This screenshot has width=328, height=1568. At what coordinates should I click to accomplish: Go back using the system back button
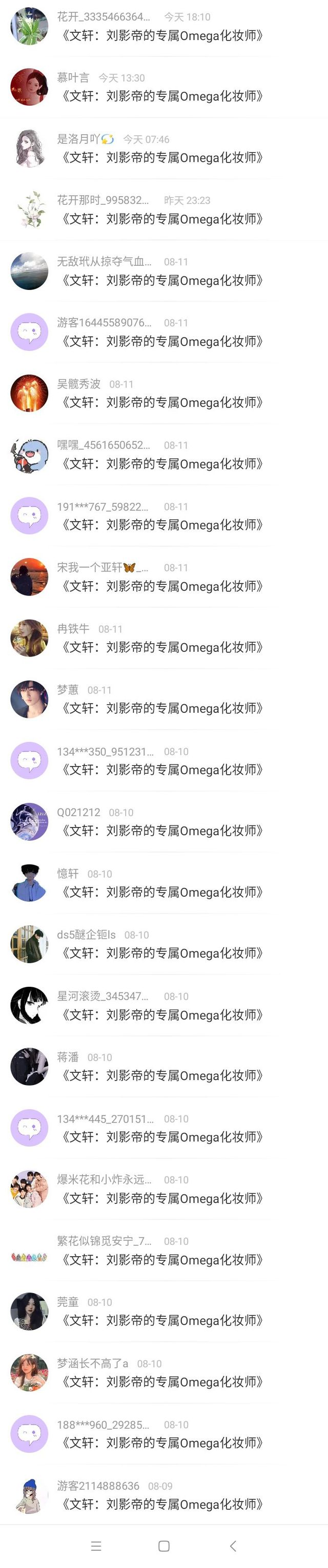[232, 1545]
